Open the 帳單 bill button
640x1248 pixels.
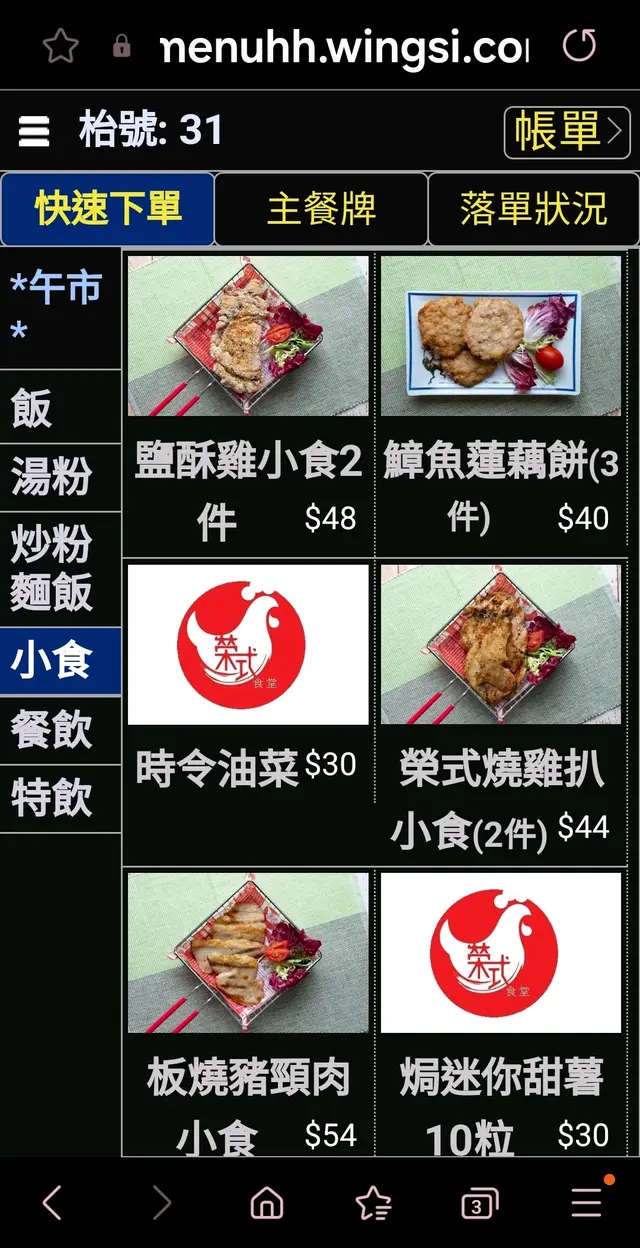click(x=566, y=132)
